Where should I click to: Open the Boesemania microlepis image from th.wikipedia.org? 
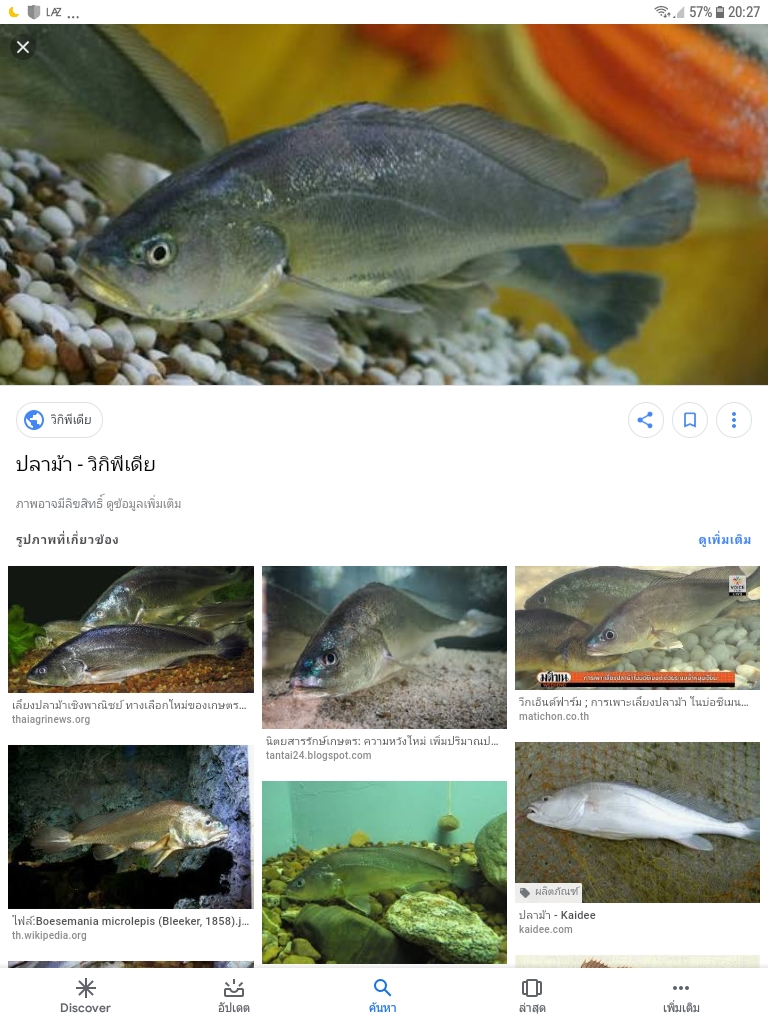131,826
